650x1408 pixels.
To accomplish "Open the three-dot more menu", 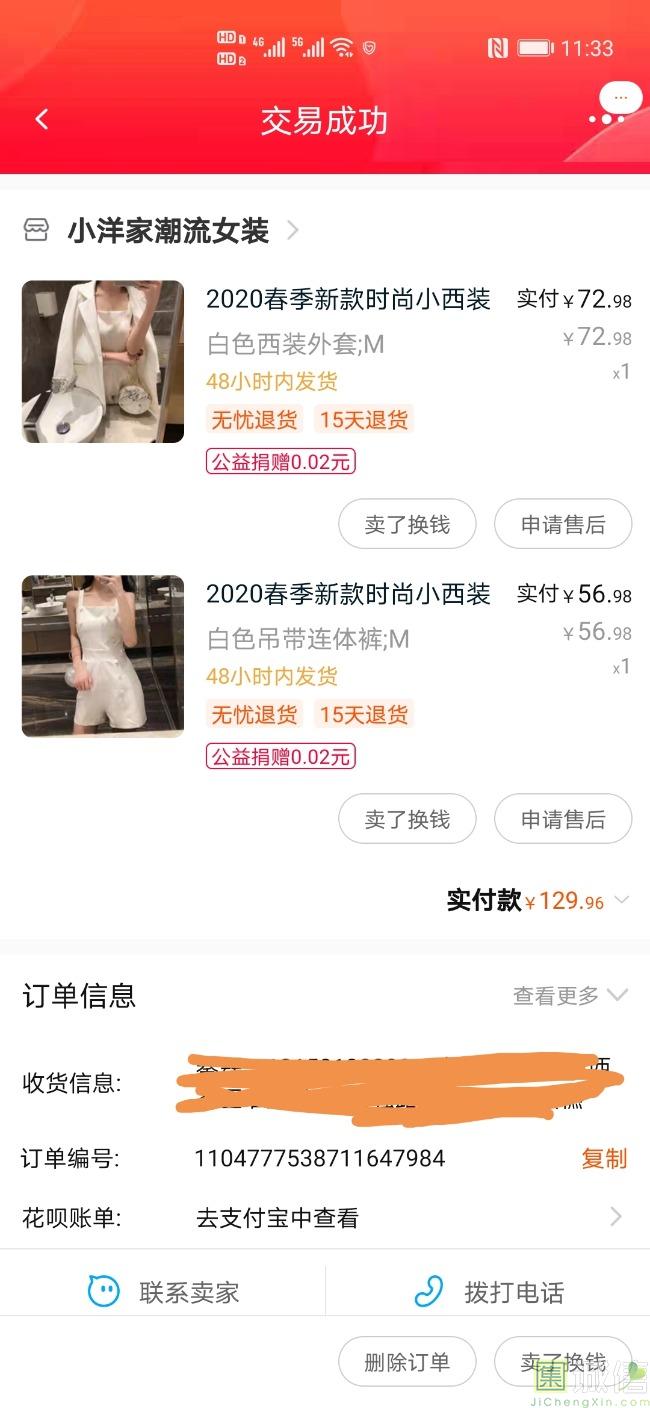I will pos(606,120).
